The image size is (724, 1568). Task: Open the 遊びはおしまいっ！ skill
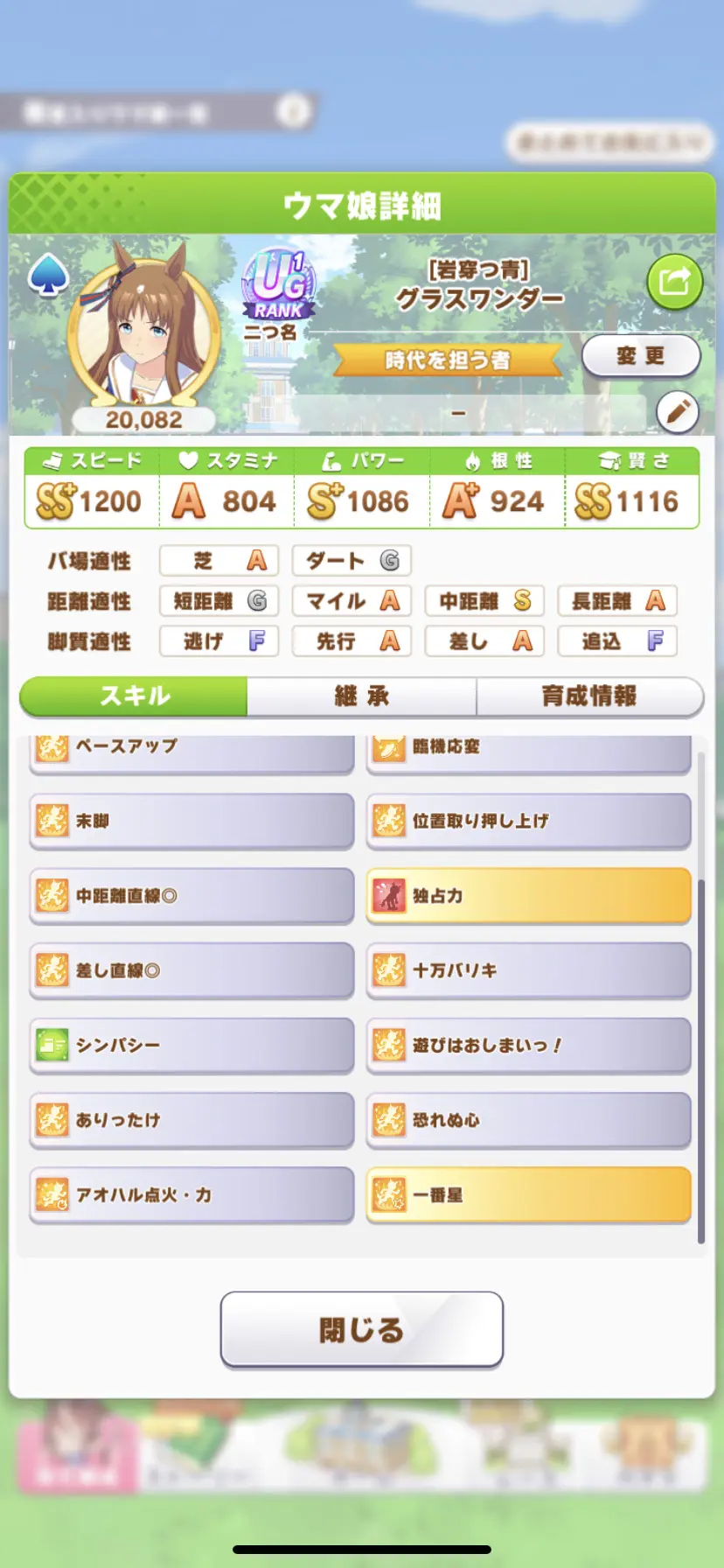pyautogui.click(x=528, y=1046)
